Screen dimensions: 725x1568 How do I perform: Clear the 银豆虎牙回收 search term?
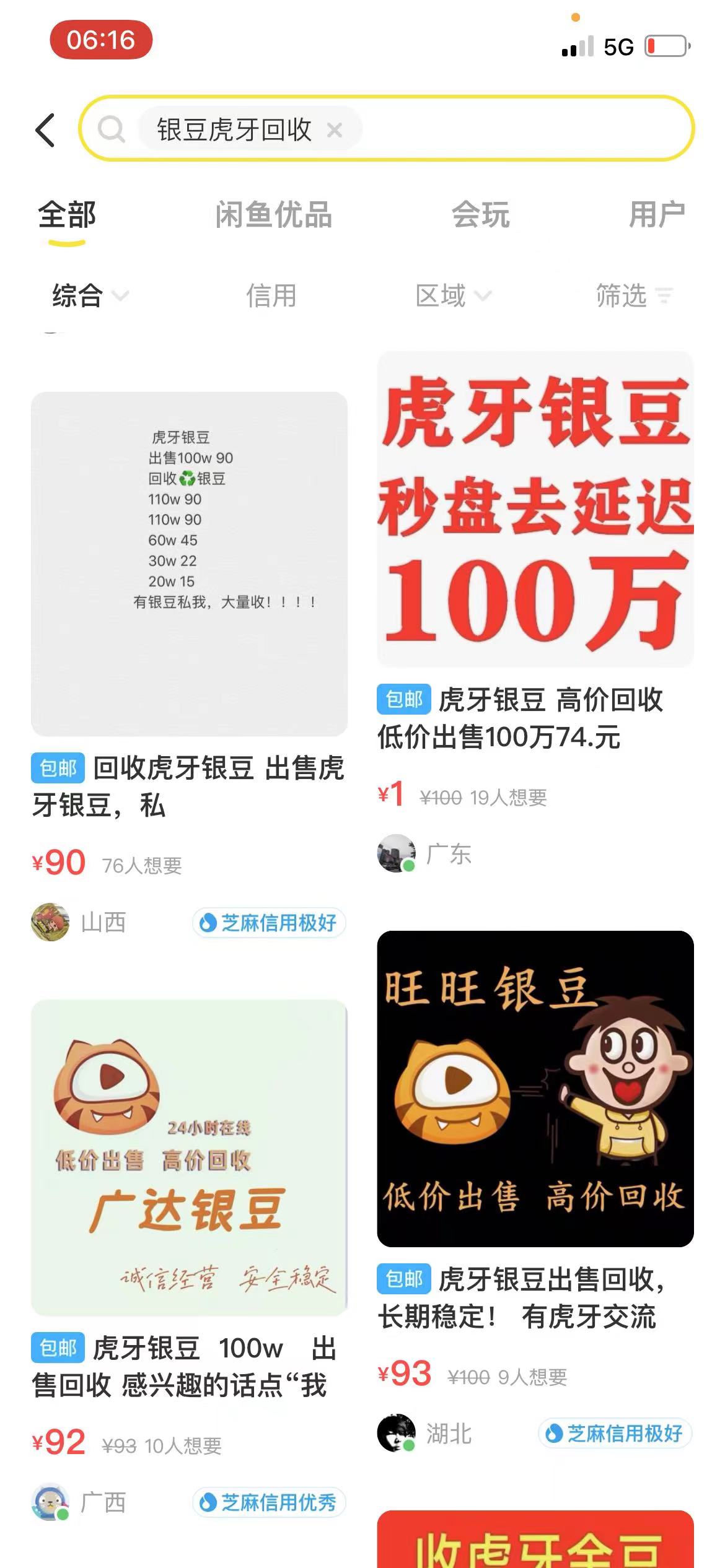[x=335, y=130]
